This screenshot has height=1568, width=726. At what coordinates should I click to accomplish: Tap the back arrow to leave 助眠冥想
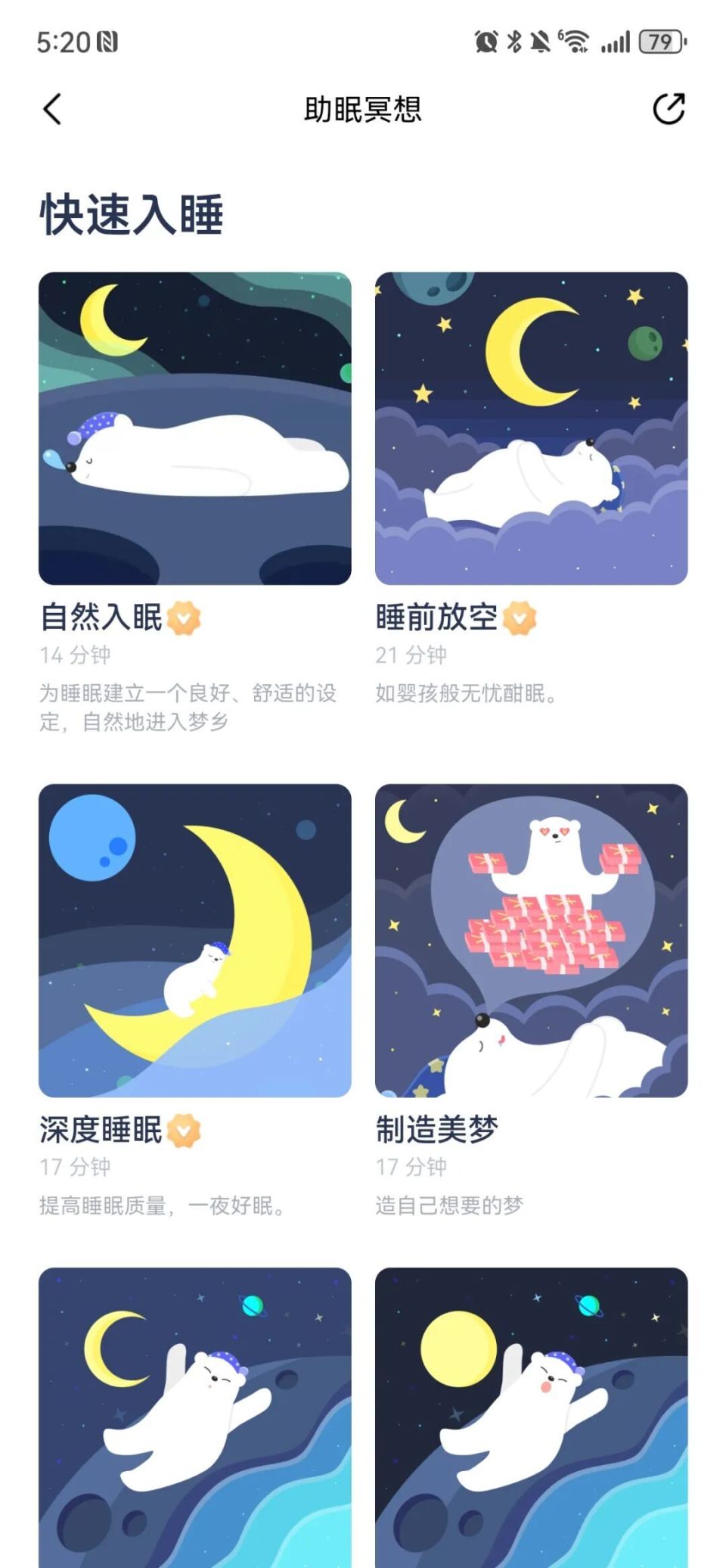[x=51, y=109]
